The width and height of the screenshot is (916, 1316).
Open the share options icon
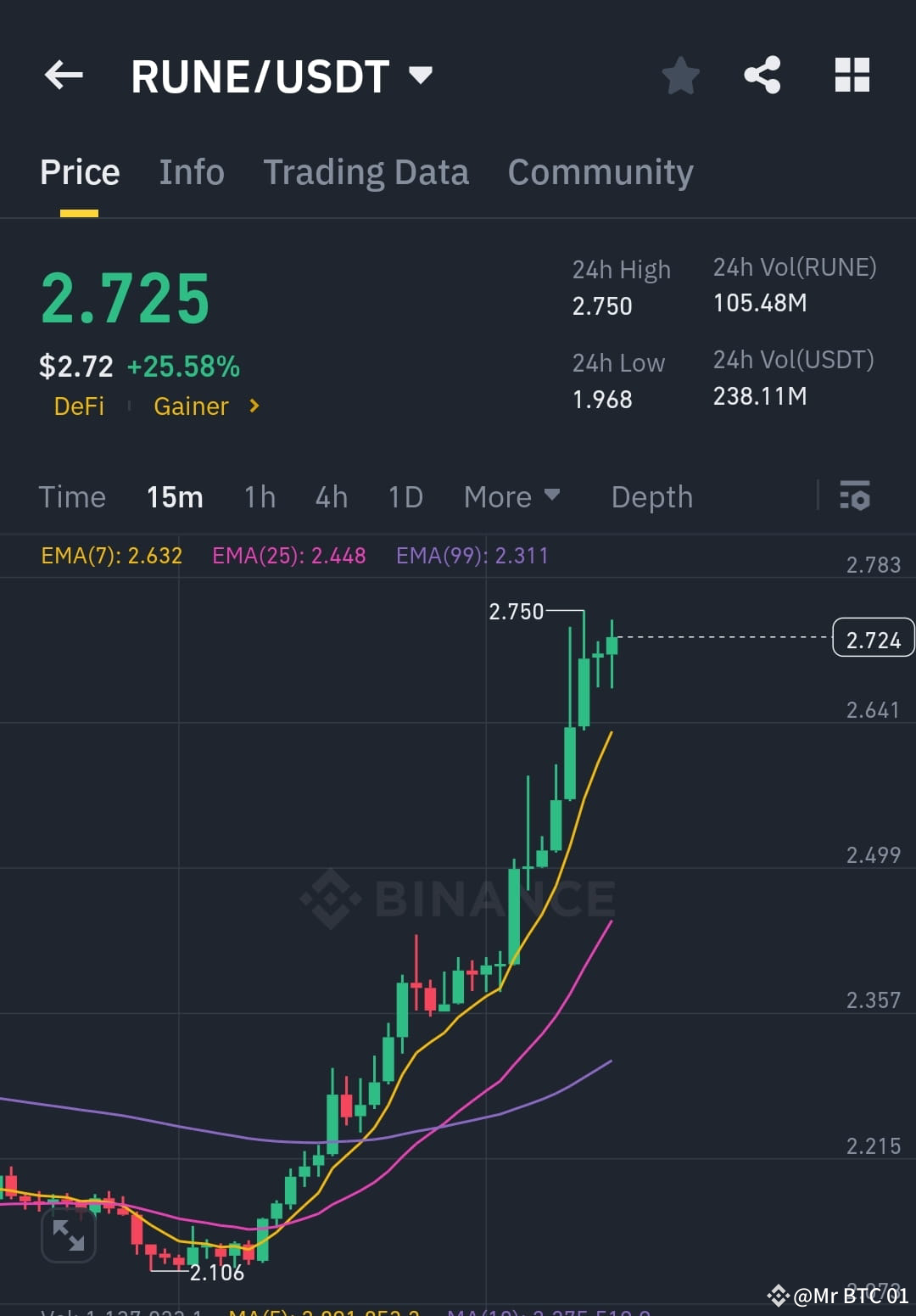pos(761,75)
